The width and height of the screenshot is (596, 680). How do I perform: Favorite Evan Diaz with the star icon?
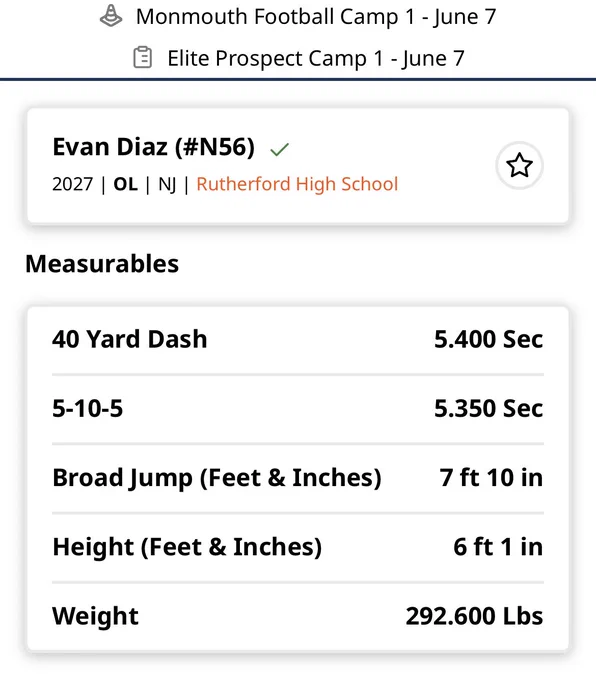click(519, 165)
